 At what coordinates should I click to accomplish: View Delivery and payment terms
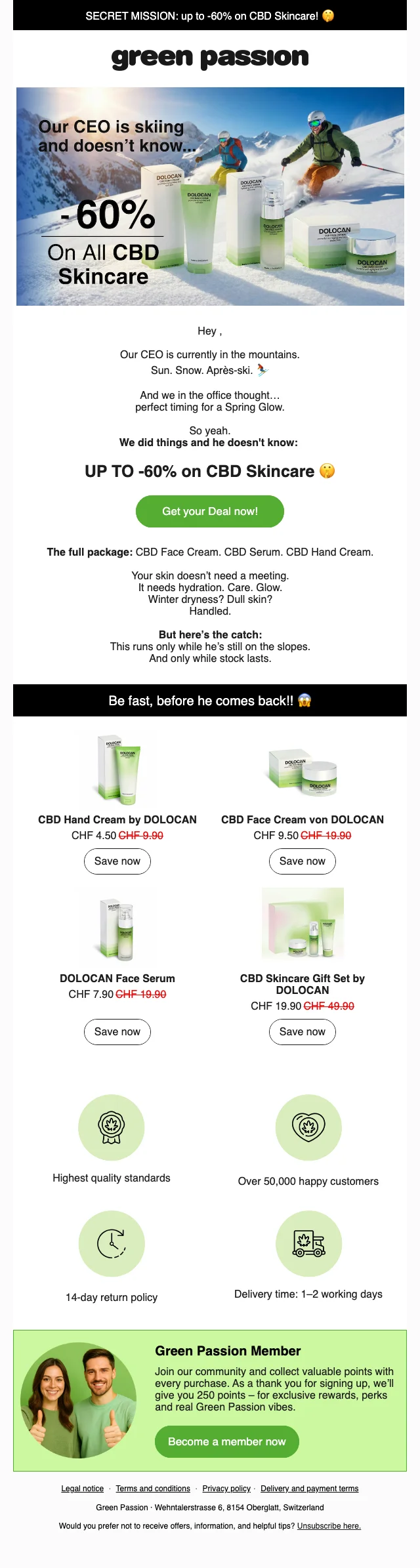(x=310, y=1489)
